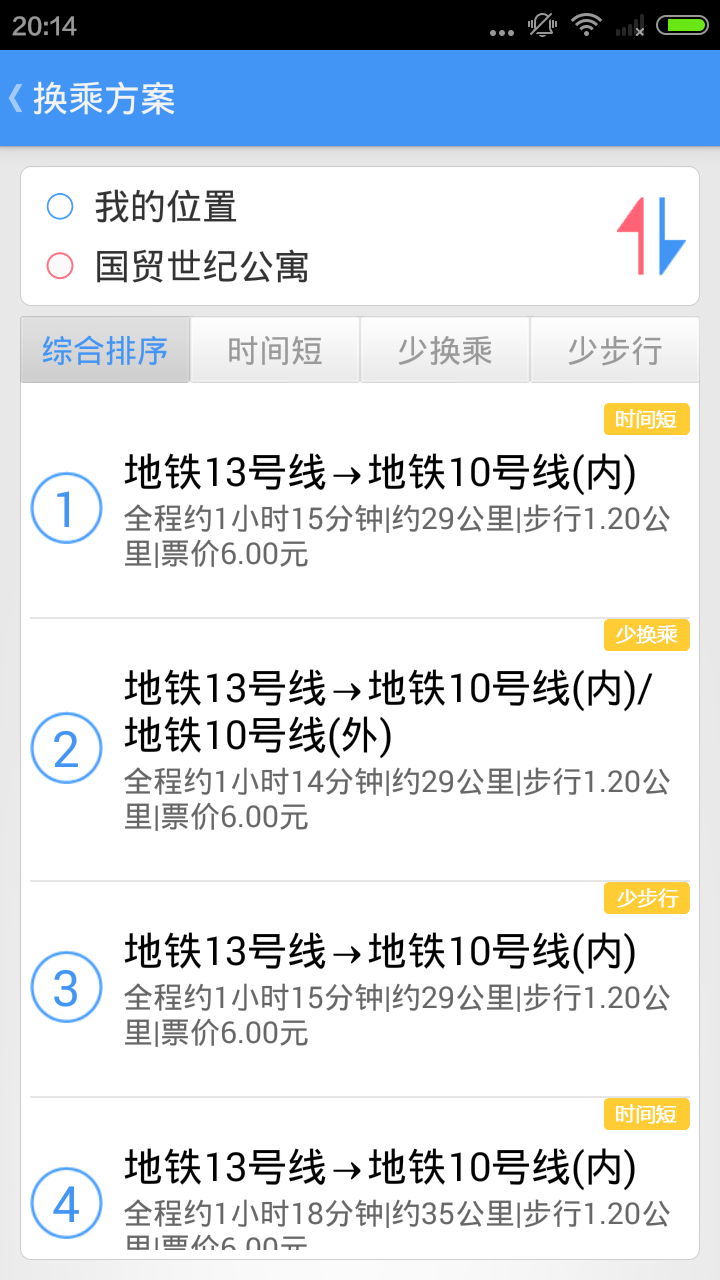This screenshot has width=720, height=1280.
Task: Select the 我的位置 radio button
Action: 62,206
